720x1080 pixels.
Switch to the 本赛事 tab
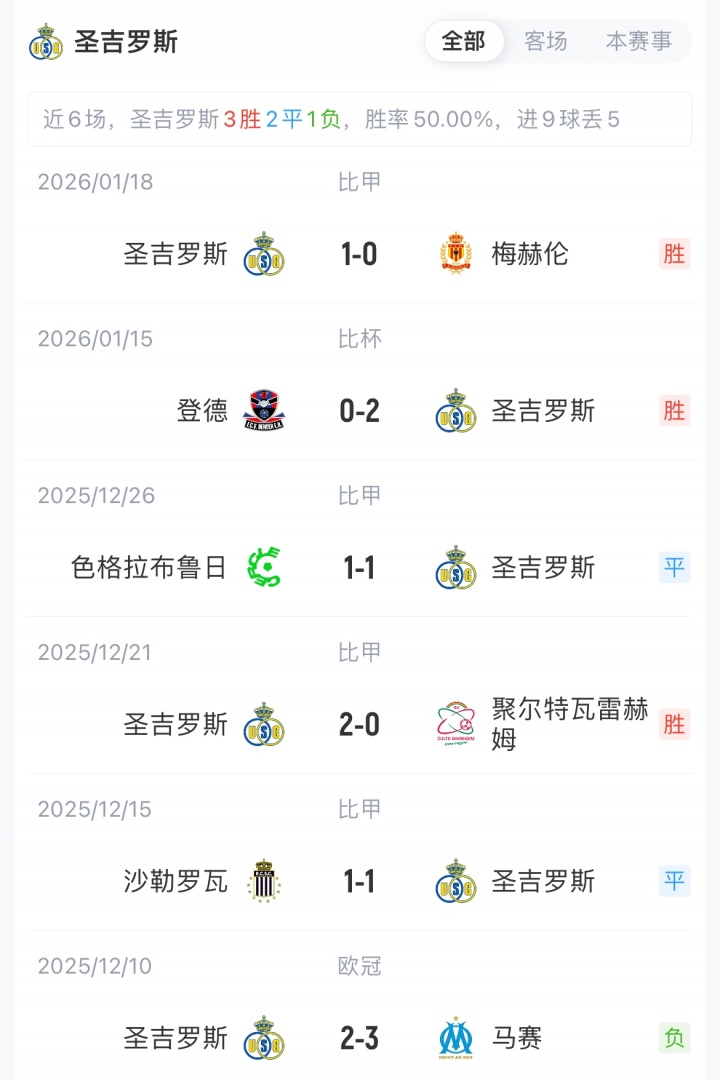(639, 41)
